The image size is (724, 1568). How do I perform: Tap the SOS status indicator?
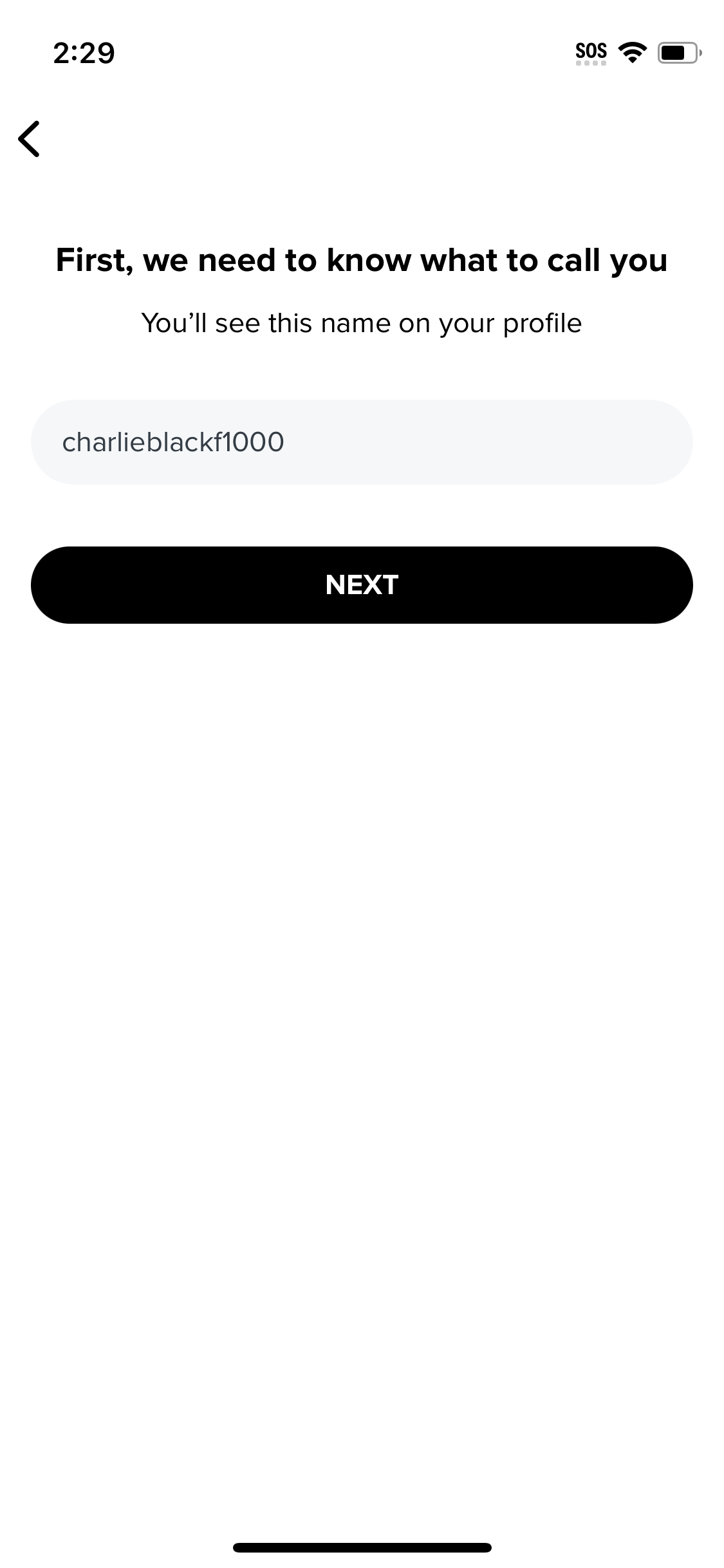click(x=591, y=50)
